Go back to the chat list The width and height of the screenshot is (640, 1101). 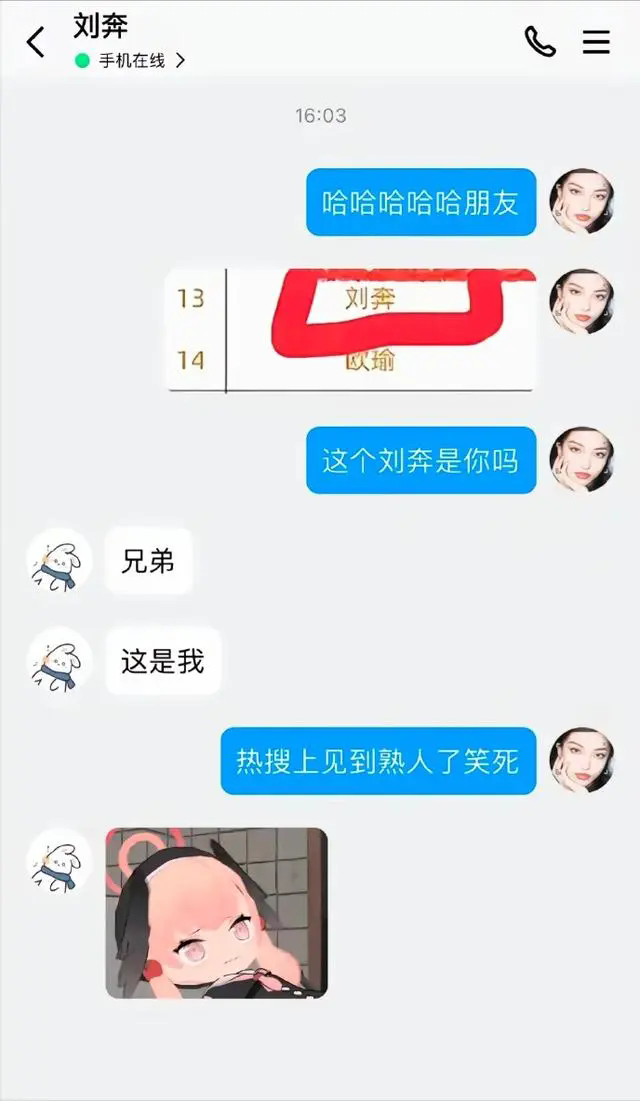pyautogui.click(x=36, y=42)
